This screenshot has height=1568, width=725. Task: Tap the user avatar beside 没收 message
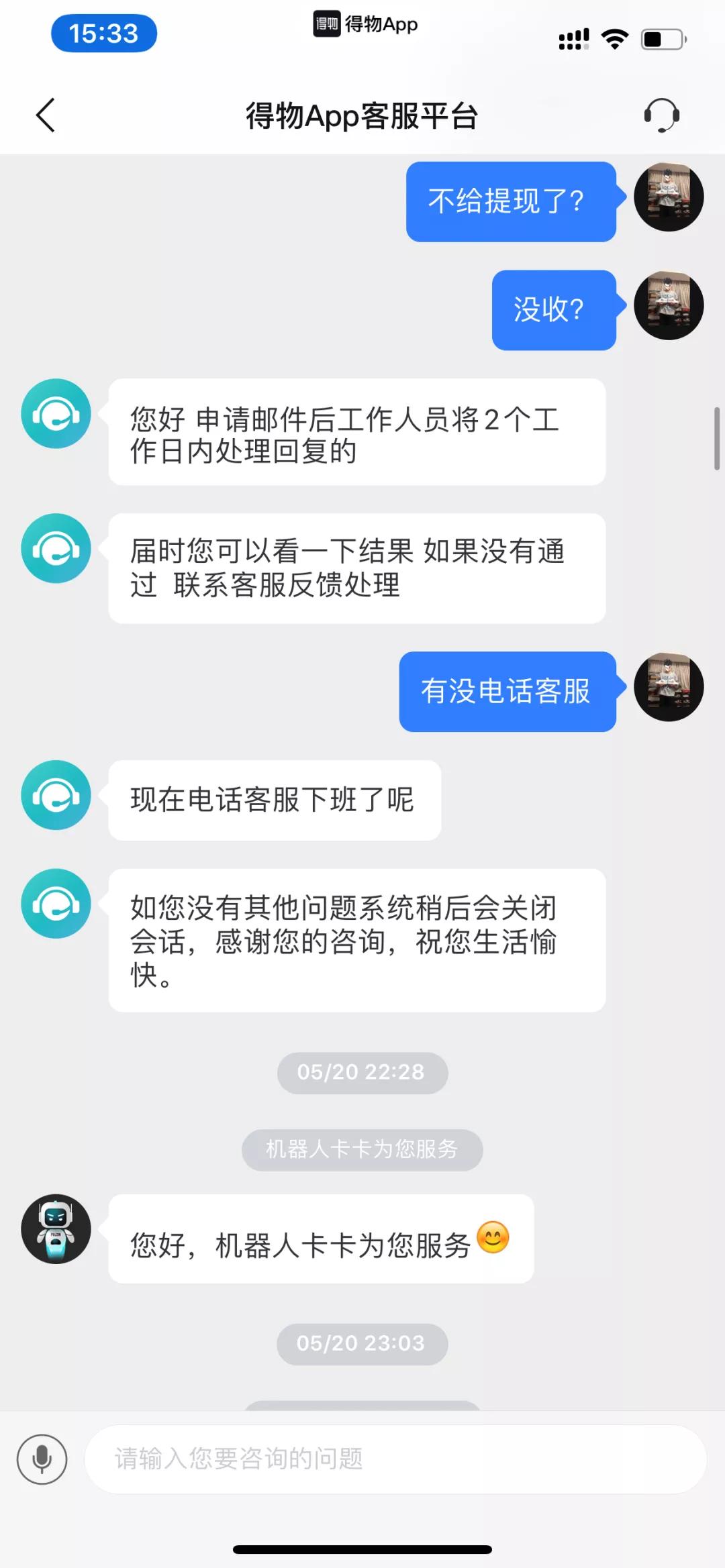click(669, 305)
